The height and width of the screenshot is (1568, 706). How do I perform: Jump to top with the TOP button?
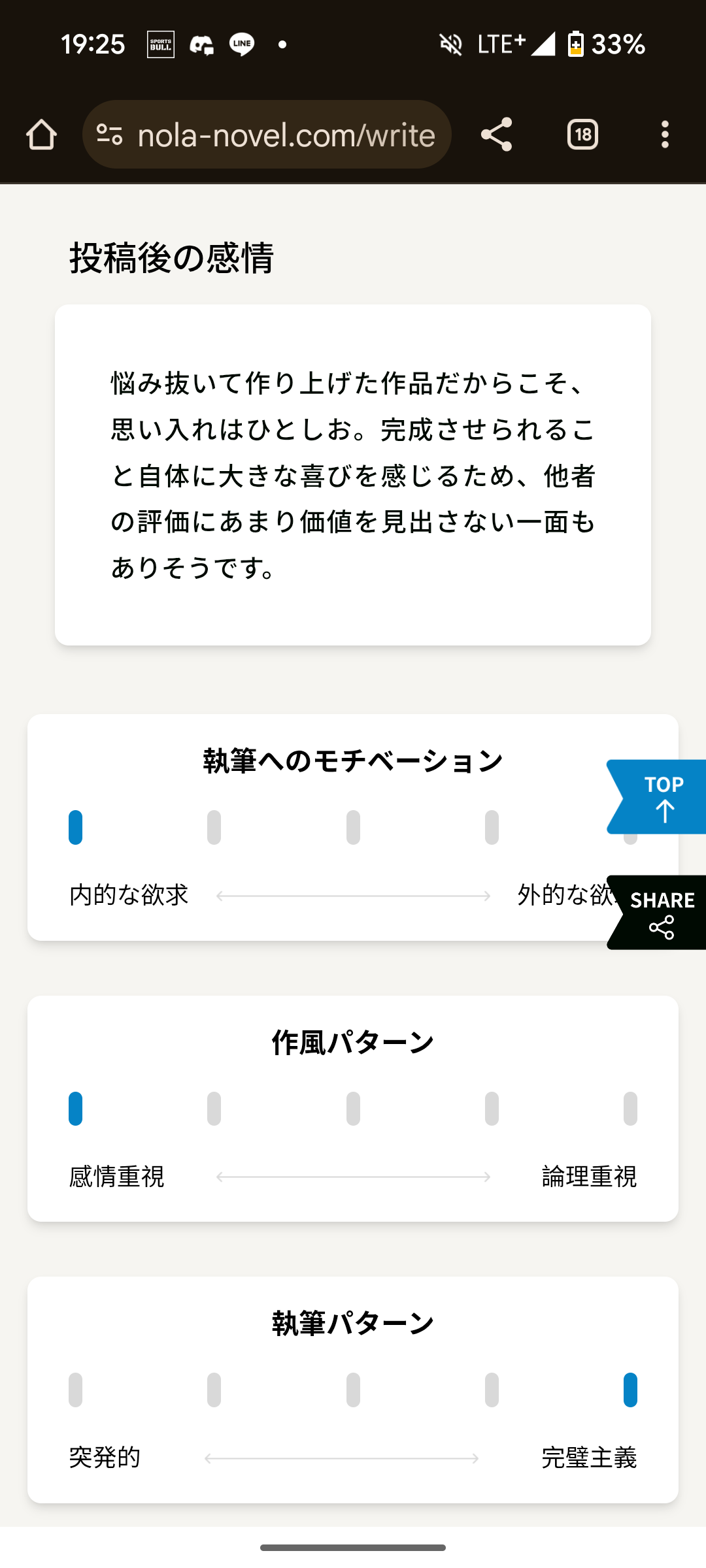657,796
